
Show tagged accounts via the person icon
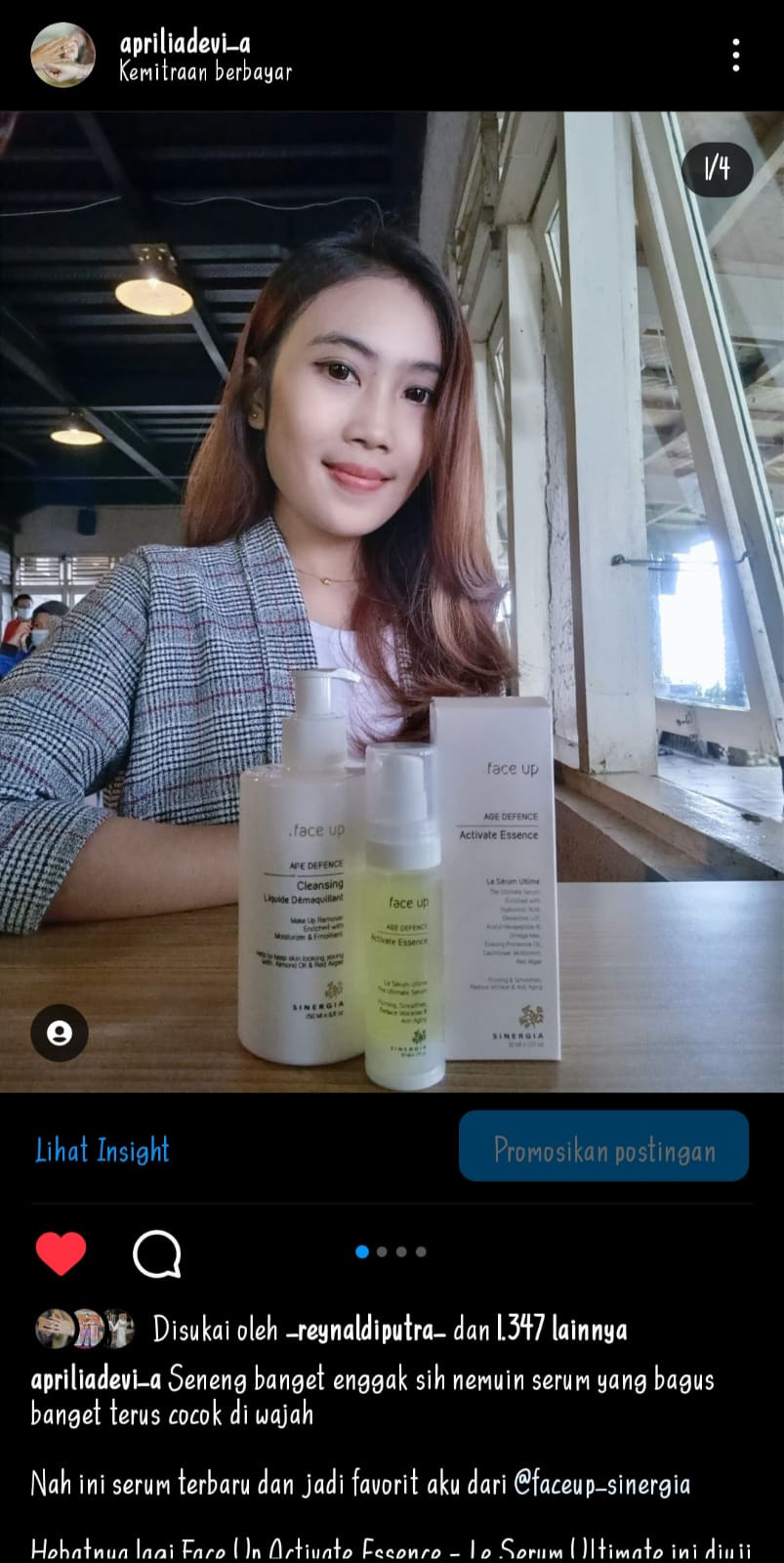click(x=60, y=1034)
